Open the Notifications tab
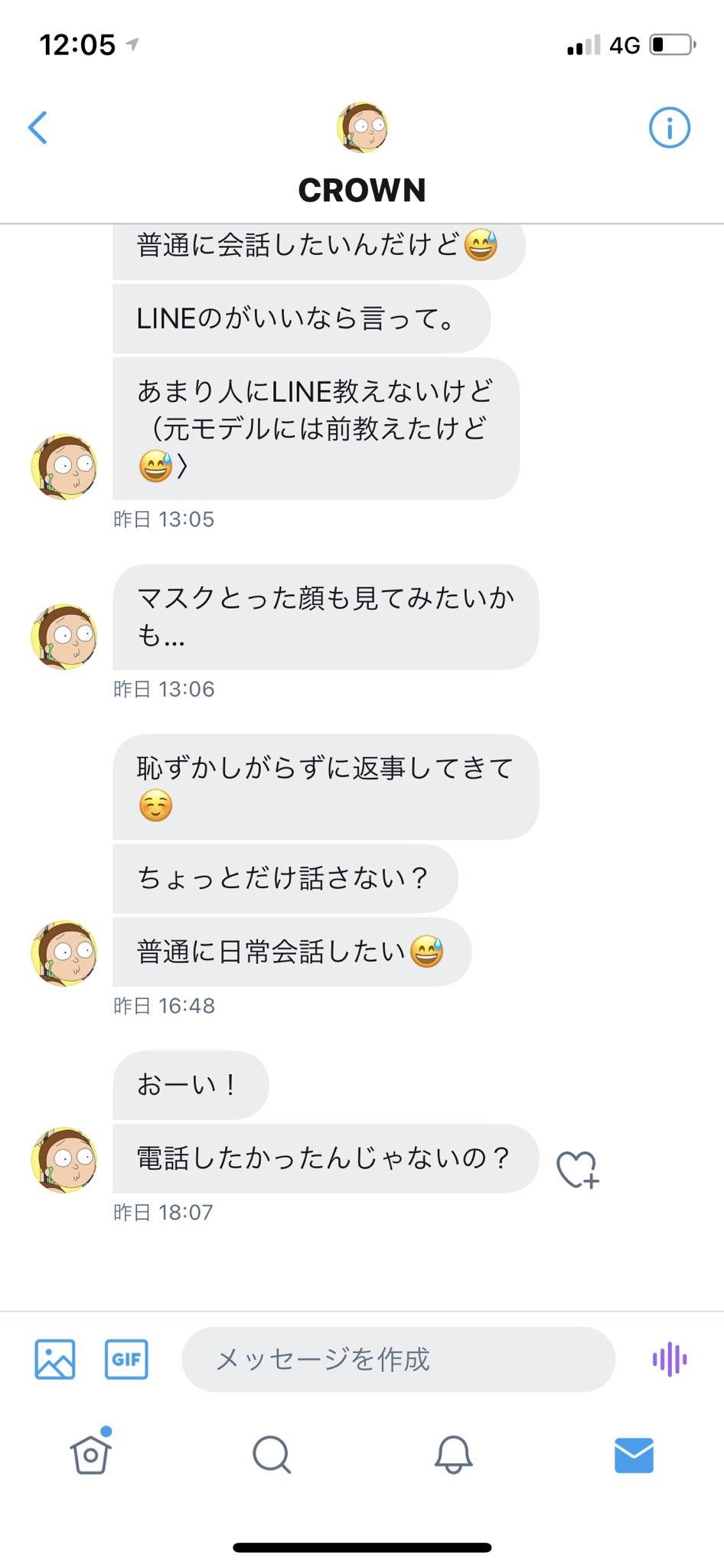This screenshot has width=724, height=1568. pos(453,1454)
